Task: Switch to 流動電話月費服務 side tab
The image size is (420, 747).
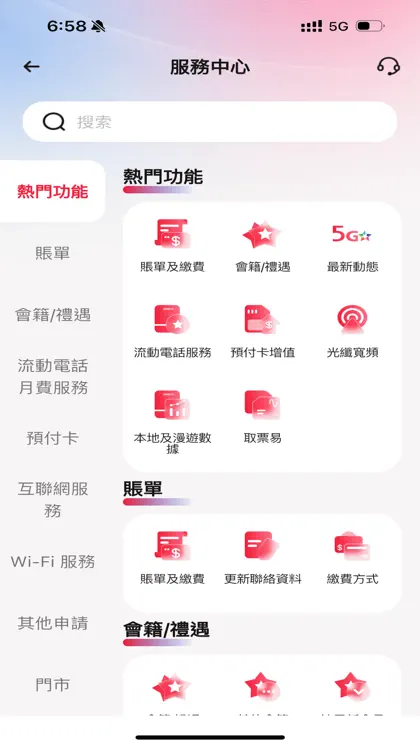Action: (52, 376)
